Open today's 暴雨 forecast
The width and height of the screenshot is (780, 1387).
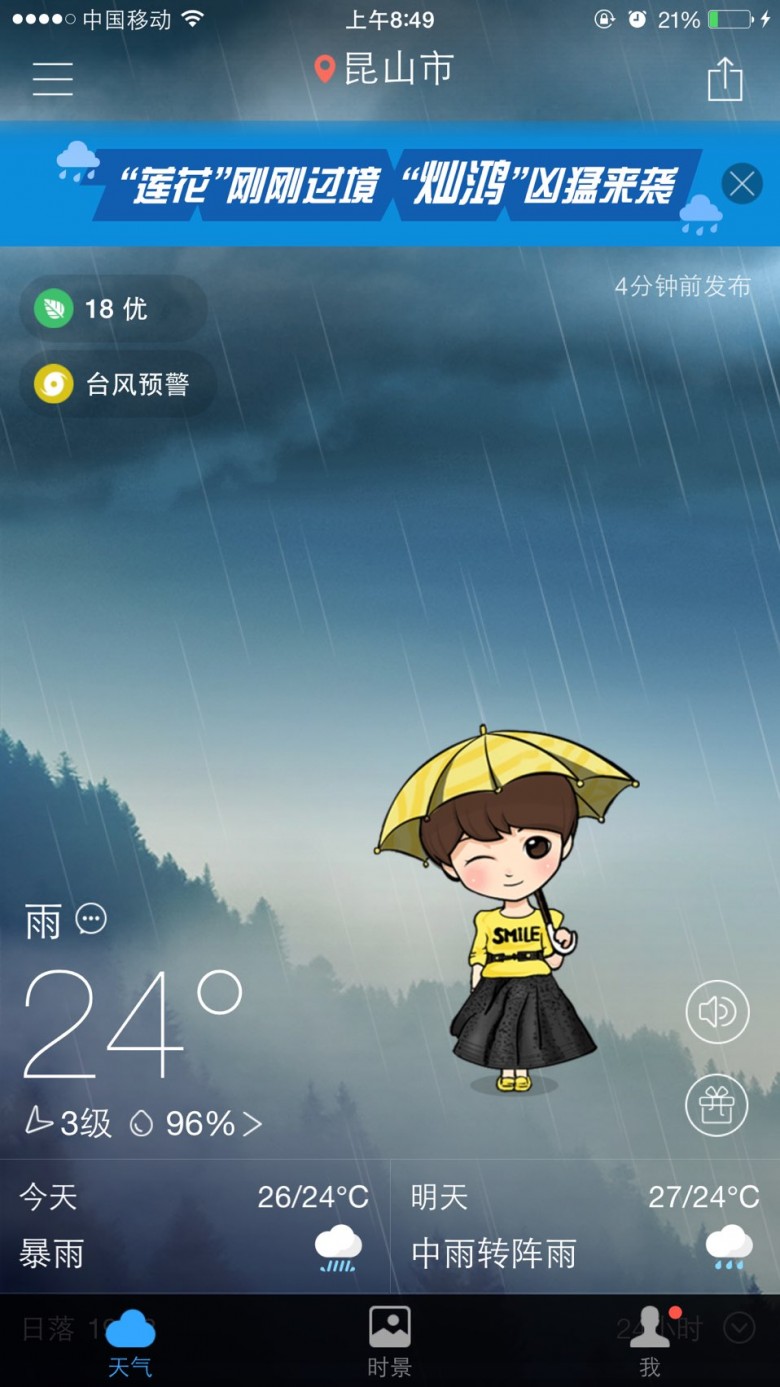(195, 1226)
